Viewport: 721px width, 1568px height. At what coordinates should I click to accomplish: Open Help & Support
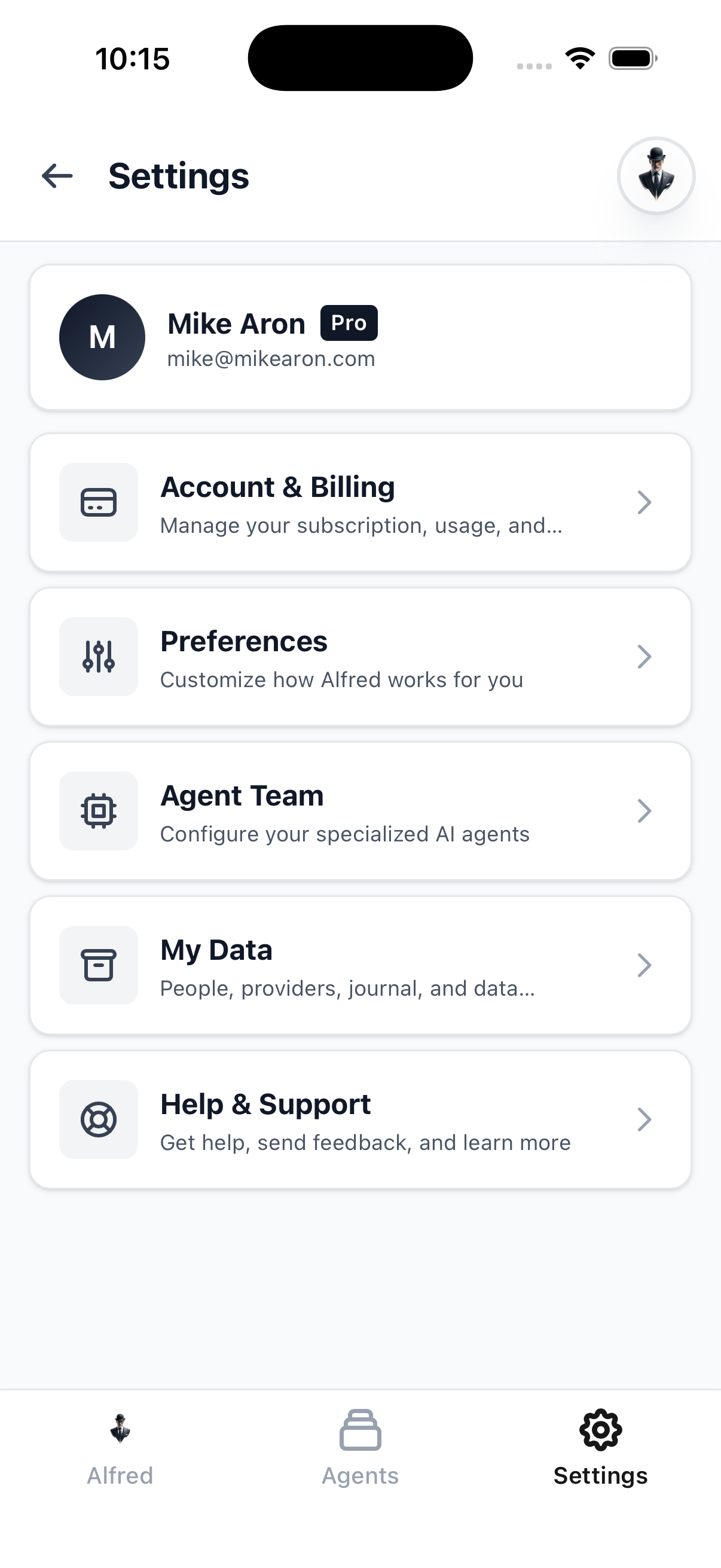click(360, 1119)
